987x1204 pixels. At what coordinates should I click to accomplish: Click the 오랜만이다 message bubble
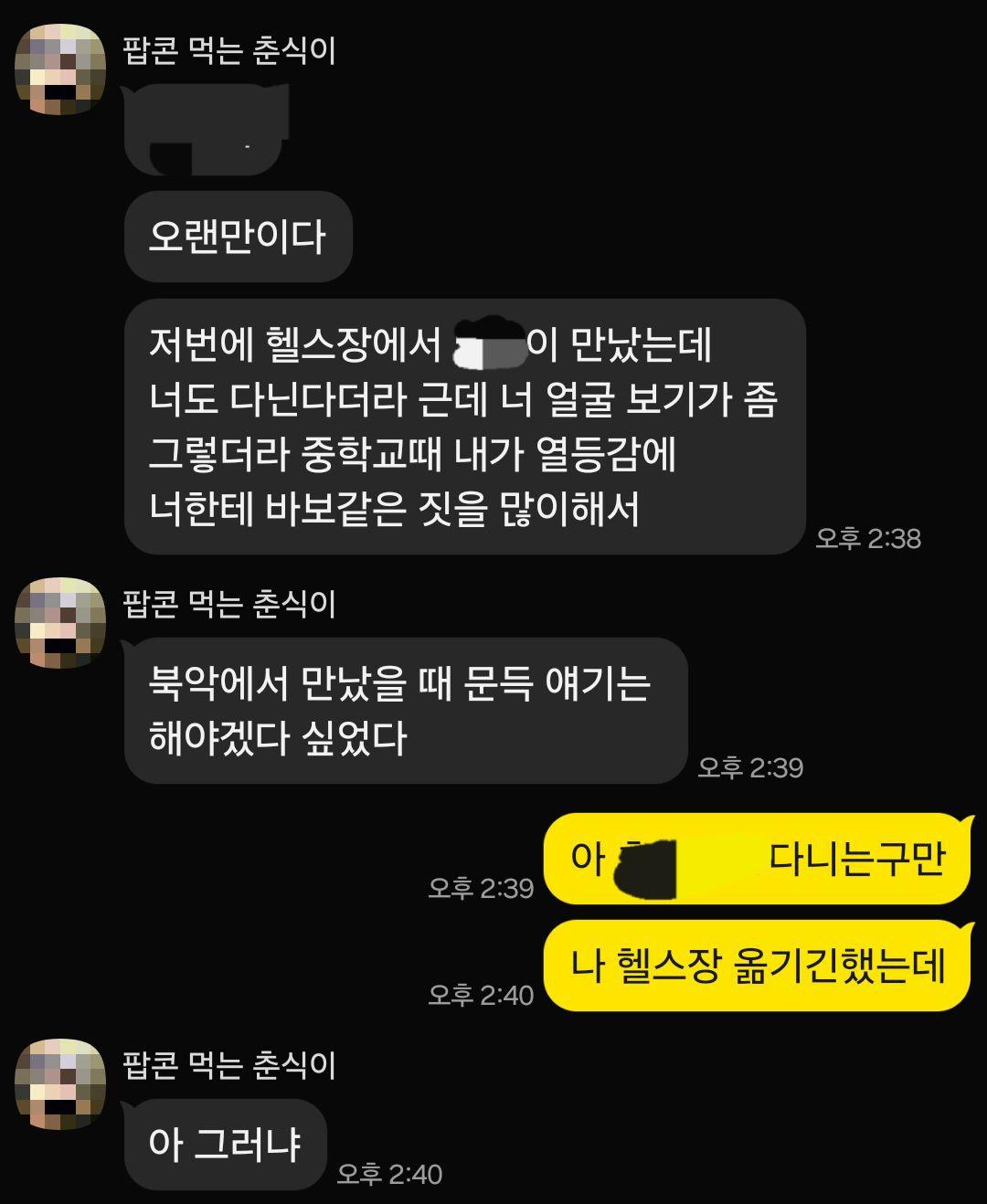(x=238, y=235)
